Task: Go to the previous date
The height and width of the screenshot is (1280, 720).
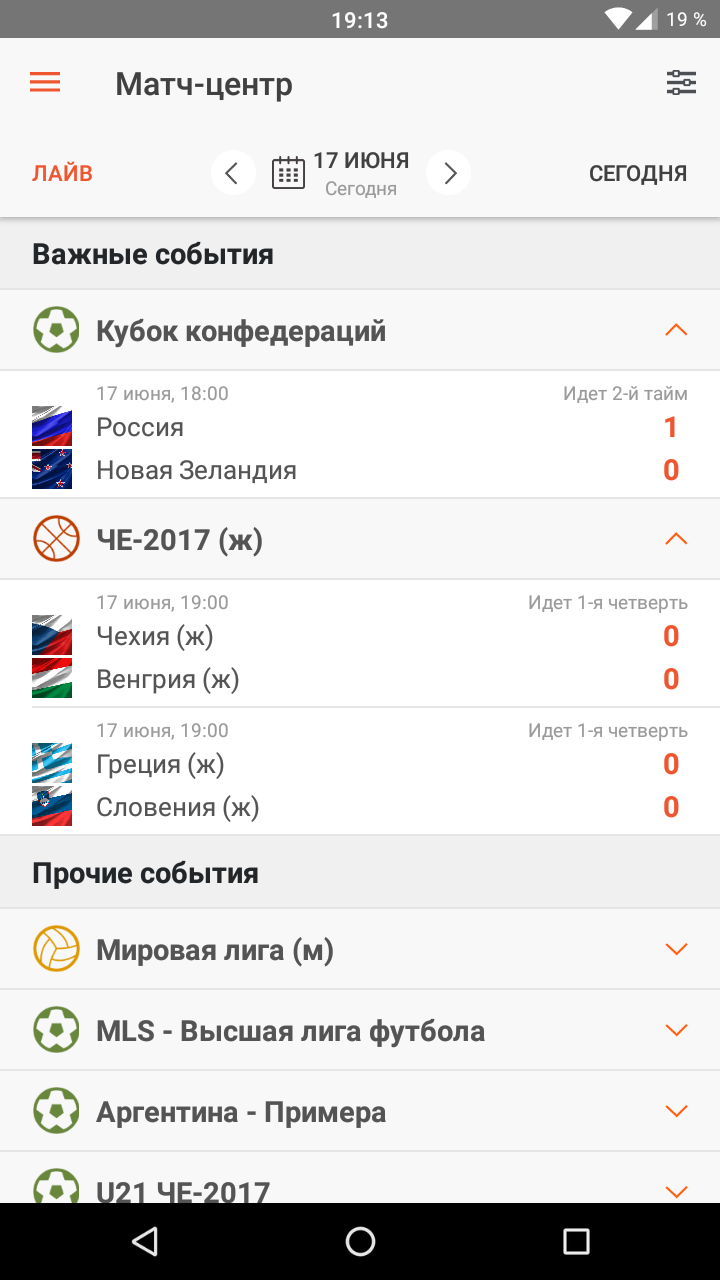Action: 232,174
